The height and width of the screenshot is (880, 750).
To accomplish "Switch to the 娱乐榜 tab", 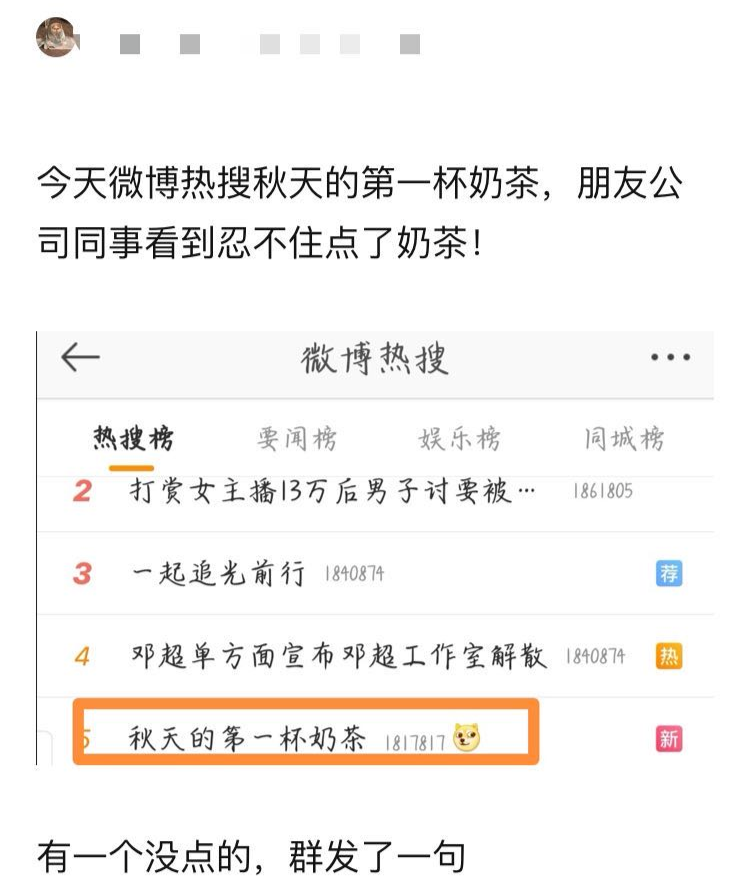I will point(459,436).
